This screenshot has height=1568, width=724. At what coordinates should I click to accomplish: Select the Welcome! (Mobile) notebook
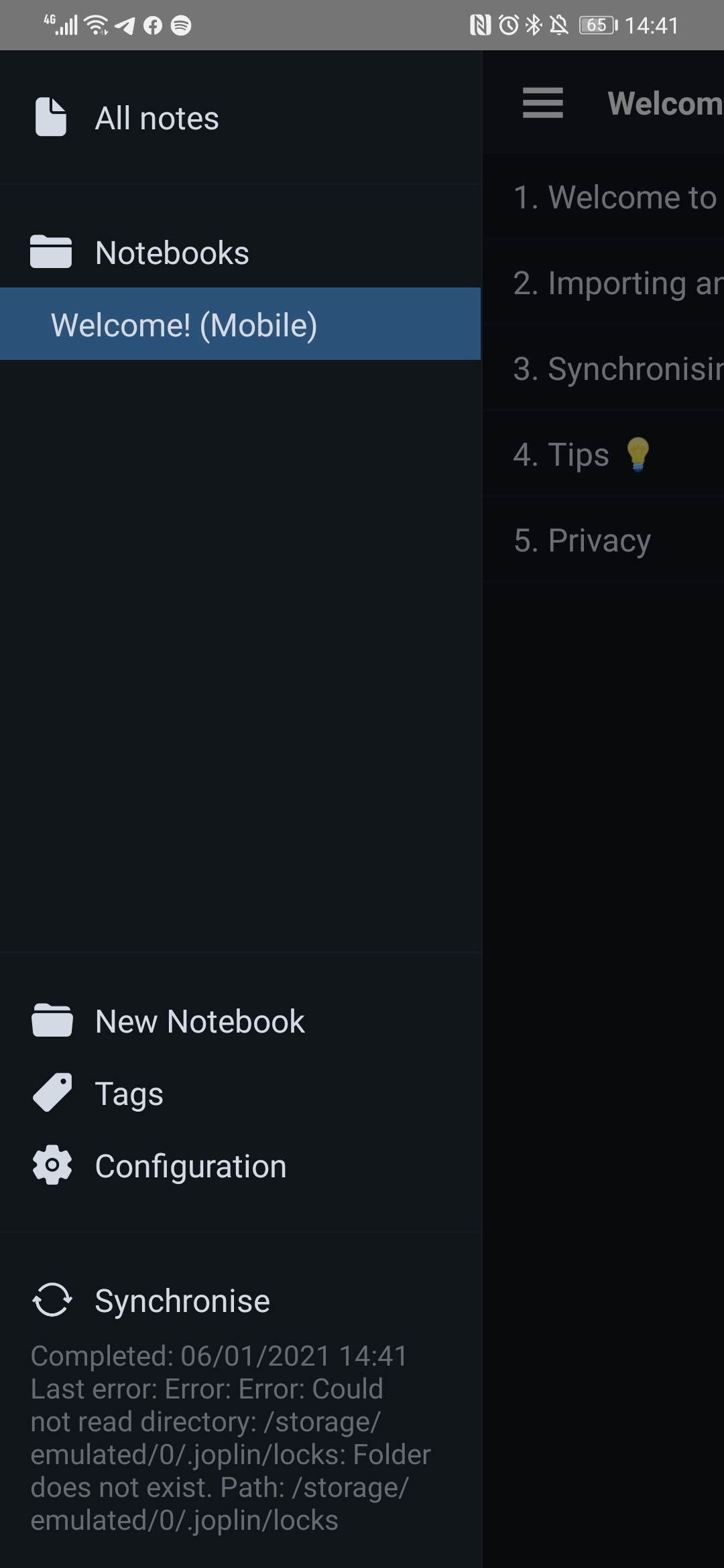[x=184, y=324]
